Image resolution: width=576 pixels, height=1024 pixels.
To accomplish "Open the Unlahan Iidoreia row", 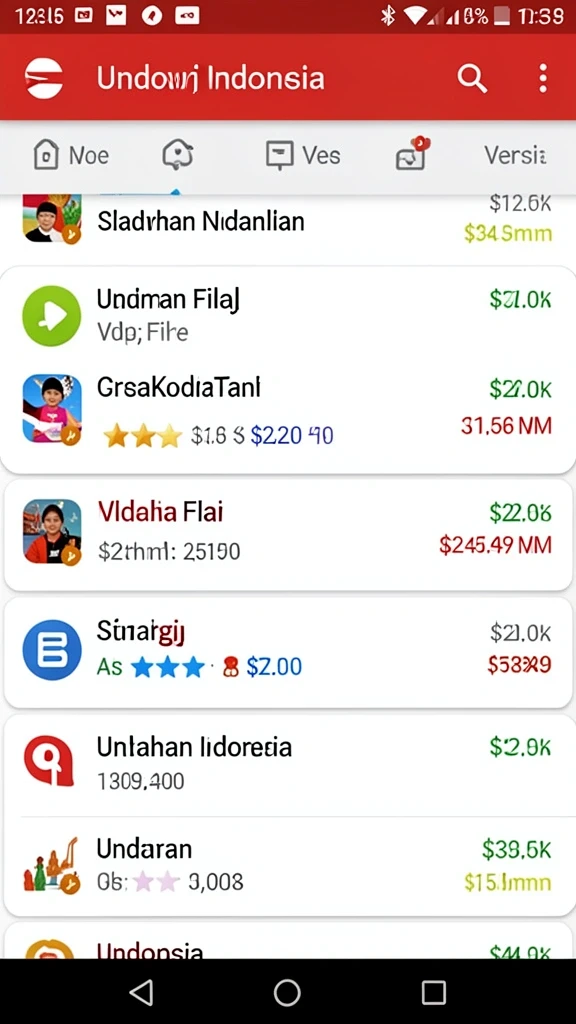I will [x=288, y=763].
